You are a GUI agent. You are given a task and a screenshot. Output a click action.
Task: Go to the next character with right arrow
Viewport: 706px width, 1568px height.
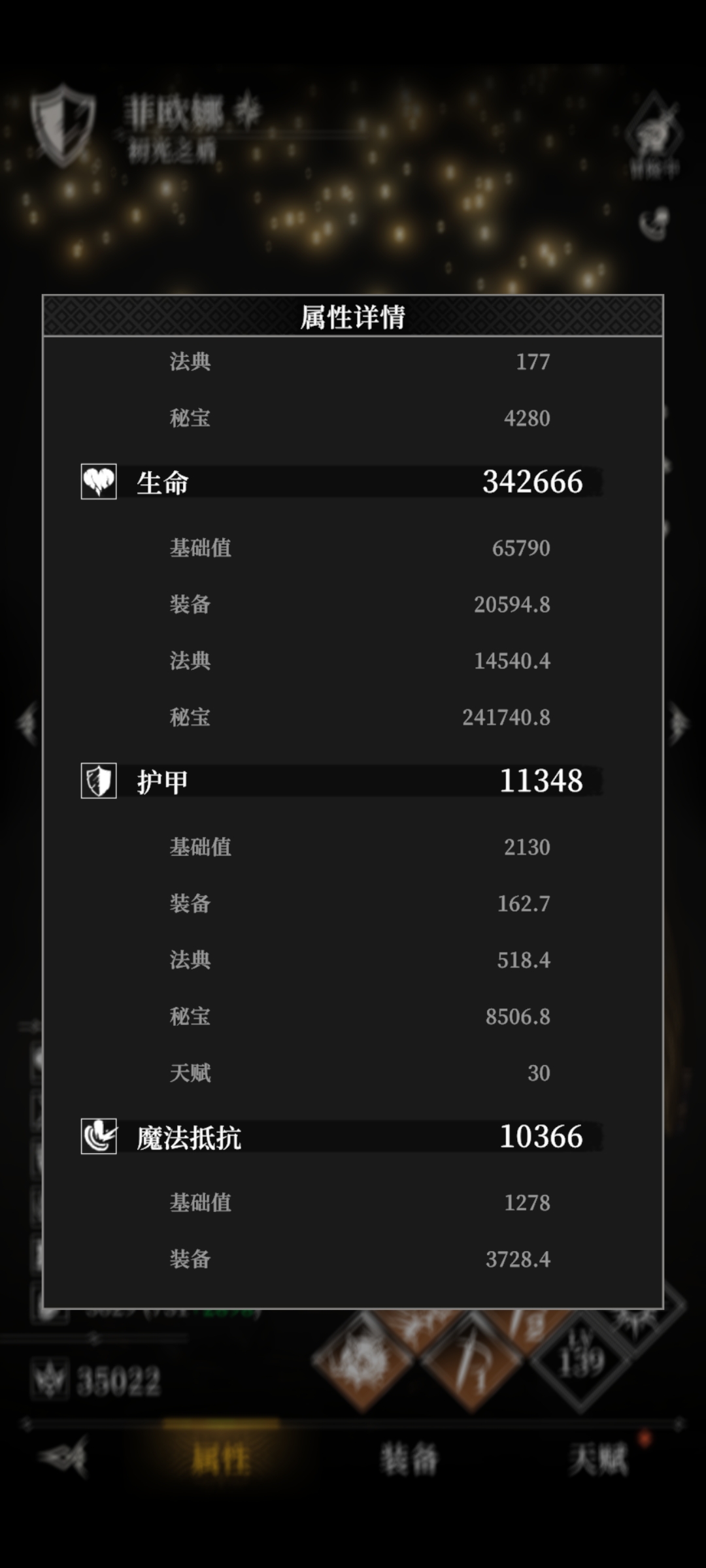pyautogui.click(x=677, y=723)
